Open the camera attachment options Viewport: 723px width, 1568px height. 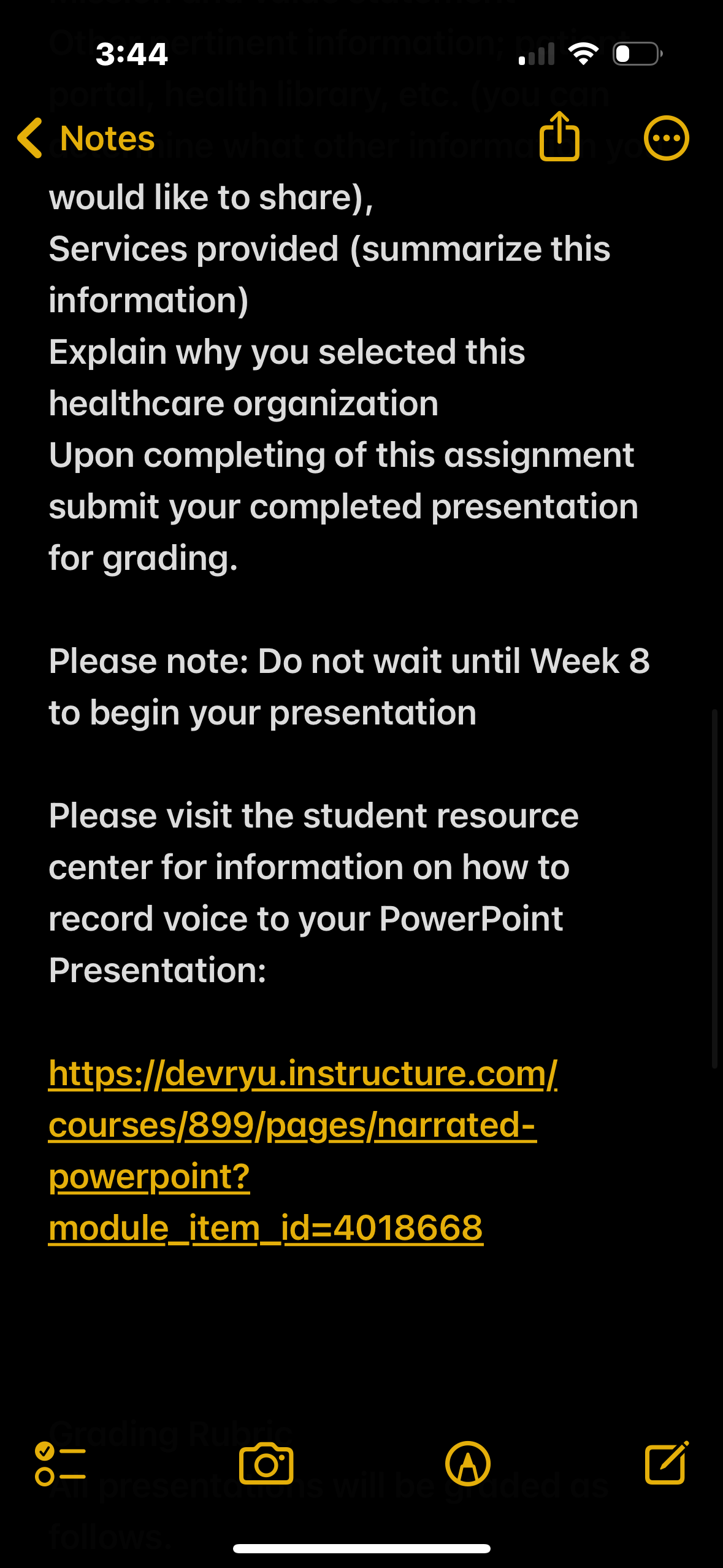[x=266, y=1464]
